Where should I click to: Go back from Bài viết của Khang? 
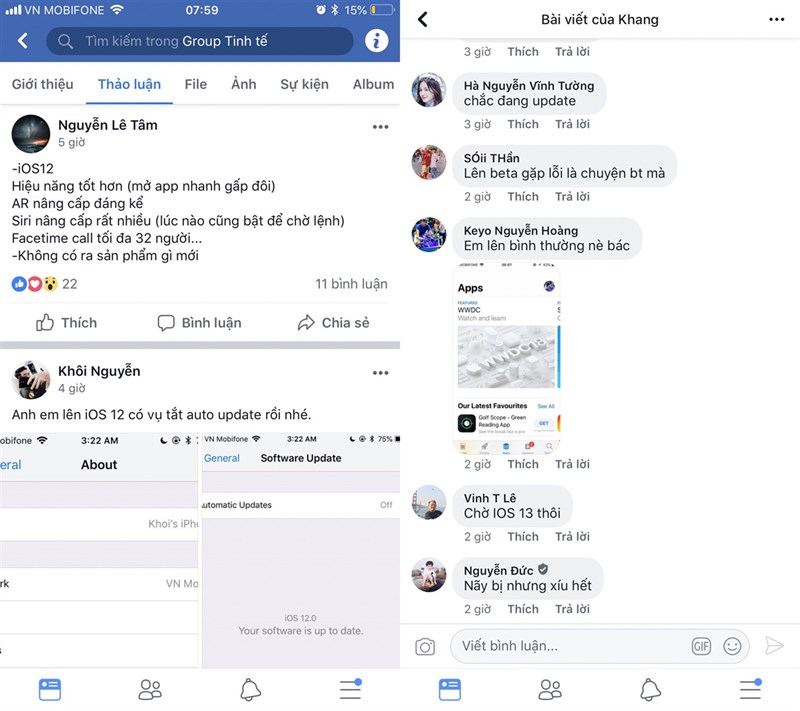point(423,20)
